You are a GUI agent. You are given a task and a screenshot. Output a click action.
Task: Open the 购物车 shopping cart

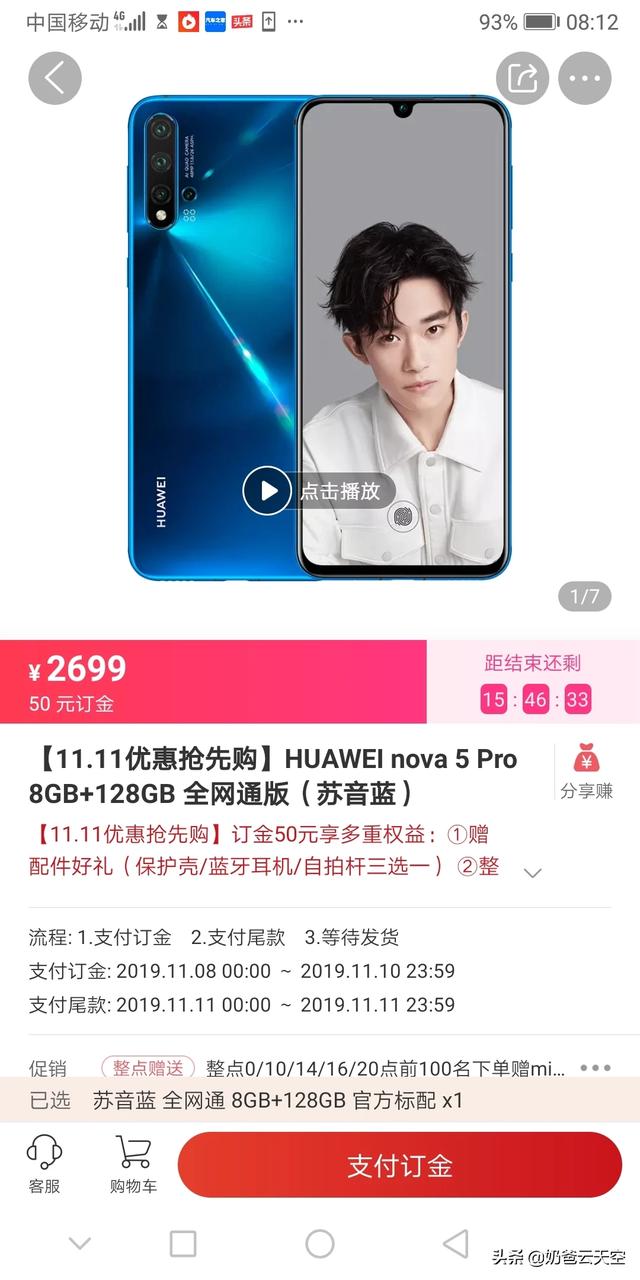[x=133, y=1166]
